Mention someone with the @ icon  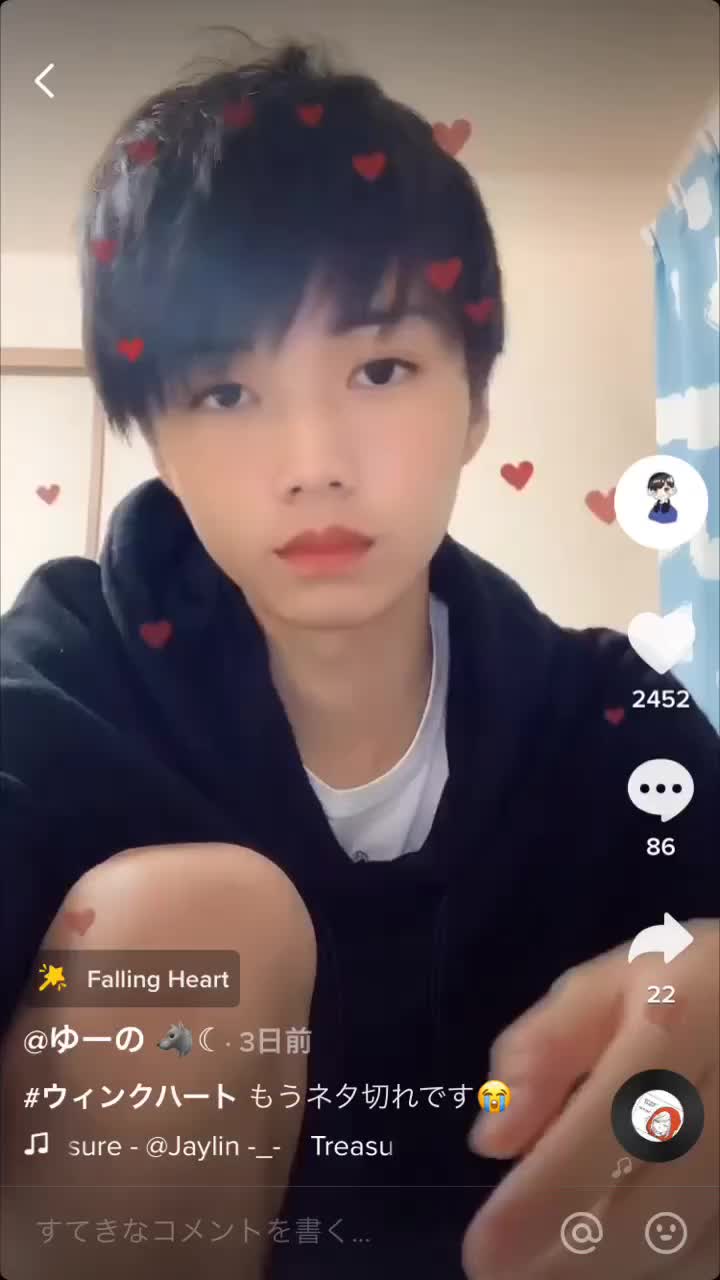click(581, 1232)
